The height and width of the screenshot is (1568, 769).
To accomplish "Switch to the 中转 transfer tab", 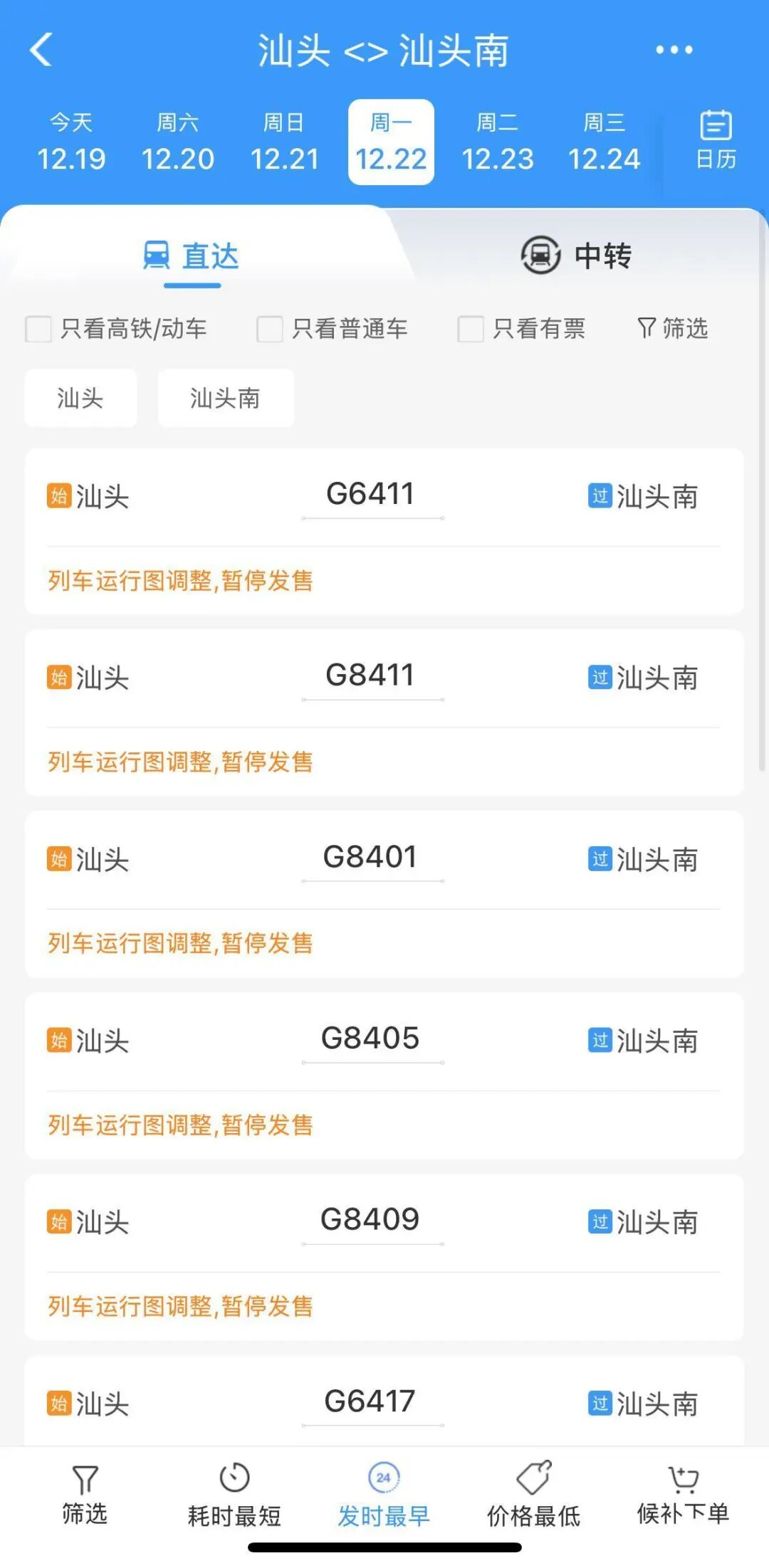I will click(x=577, y=256).
